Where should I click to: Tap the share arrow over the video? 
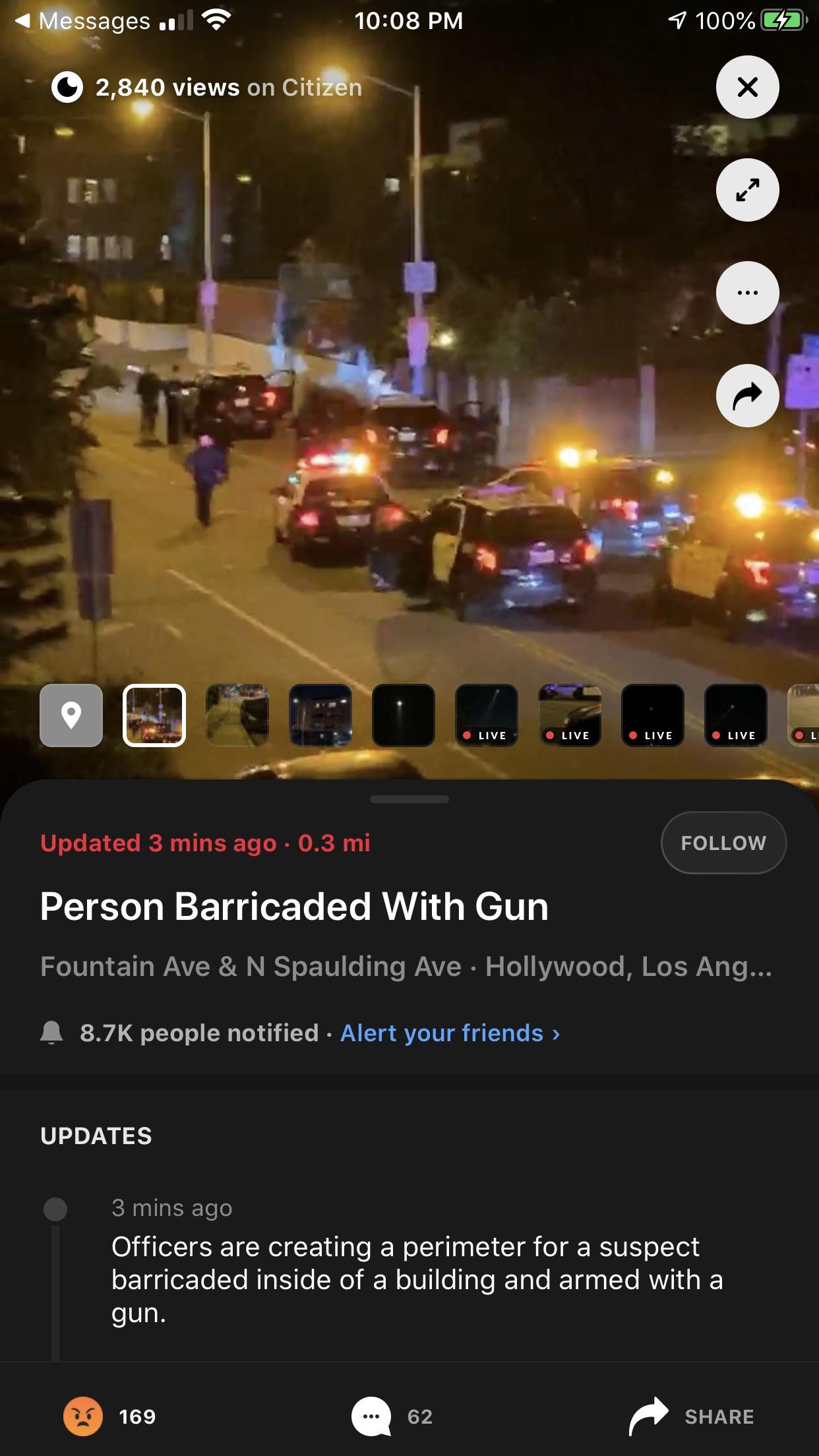747,396
